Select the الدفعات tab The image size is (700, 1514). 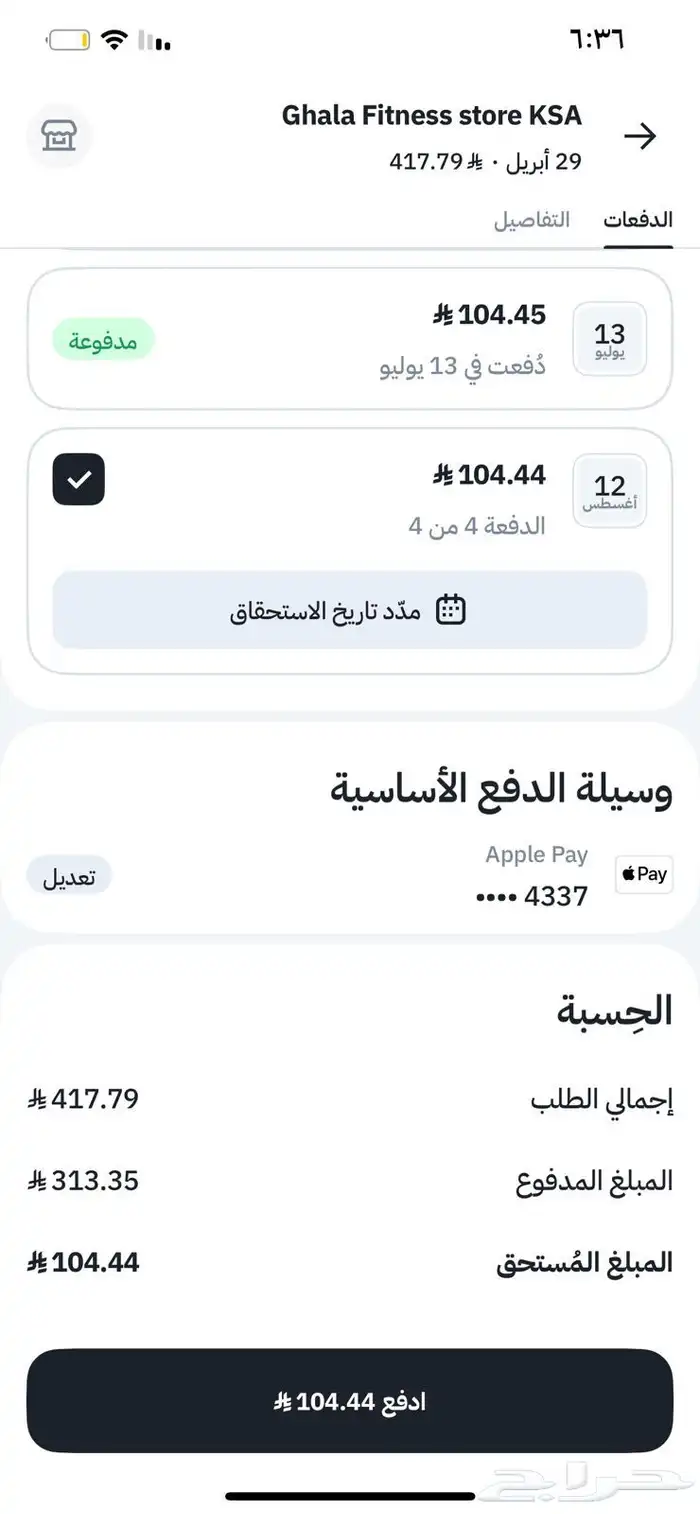pos(637,220)
